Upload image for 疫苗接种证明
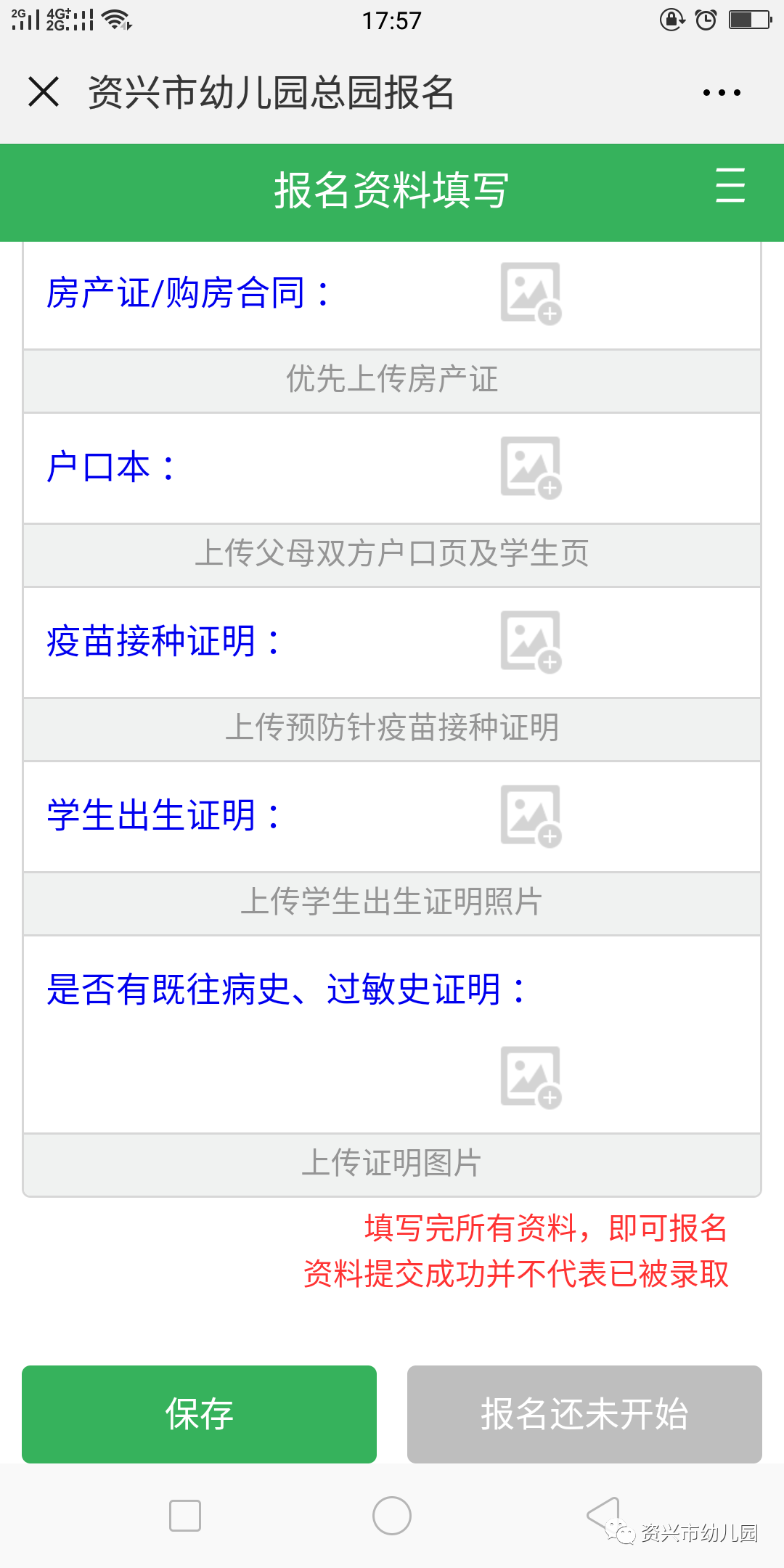Viewport: 784px width, 1568px height. point(531,642)
